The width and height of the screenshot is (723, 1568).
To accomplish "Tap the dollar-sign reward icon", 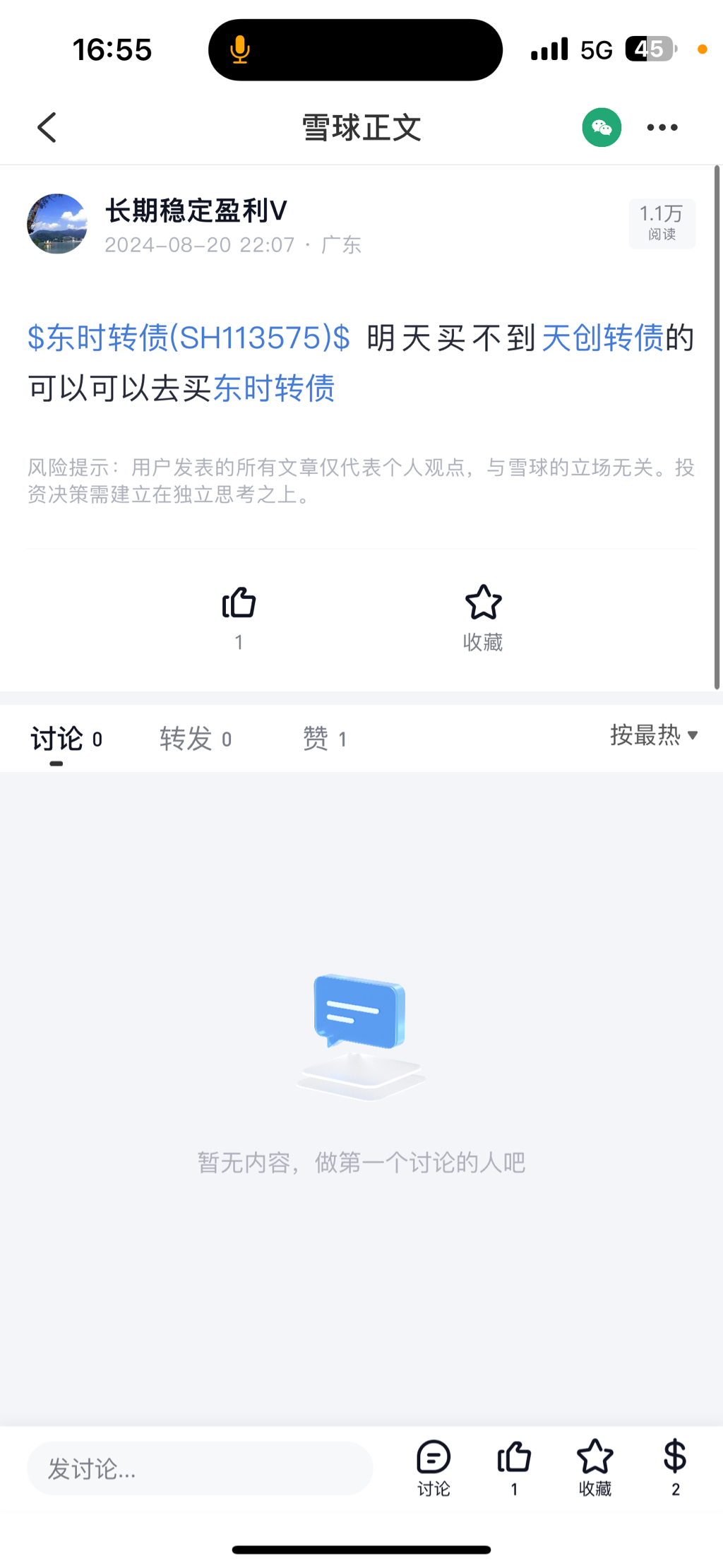I will [x=675, y=1468].
